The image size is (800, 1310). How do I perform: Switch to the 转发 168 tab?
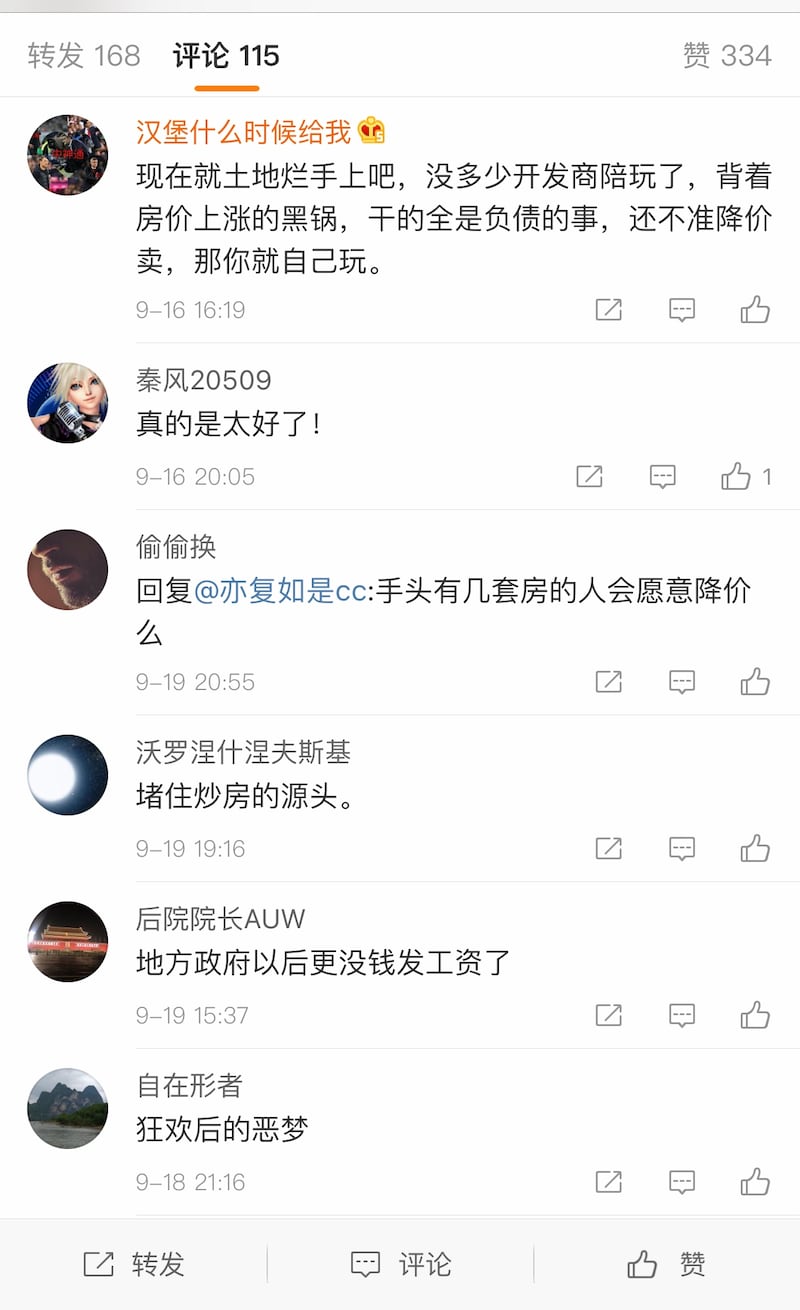point(85,57)
